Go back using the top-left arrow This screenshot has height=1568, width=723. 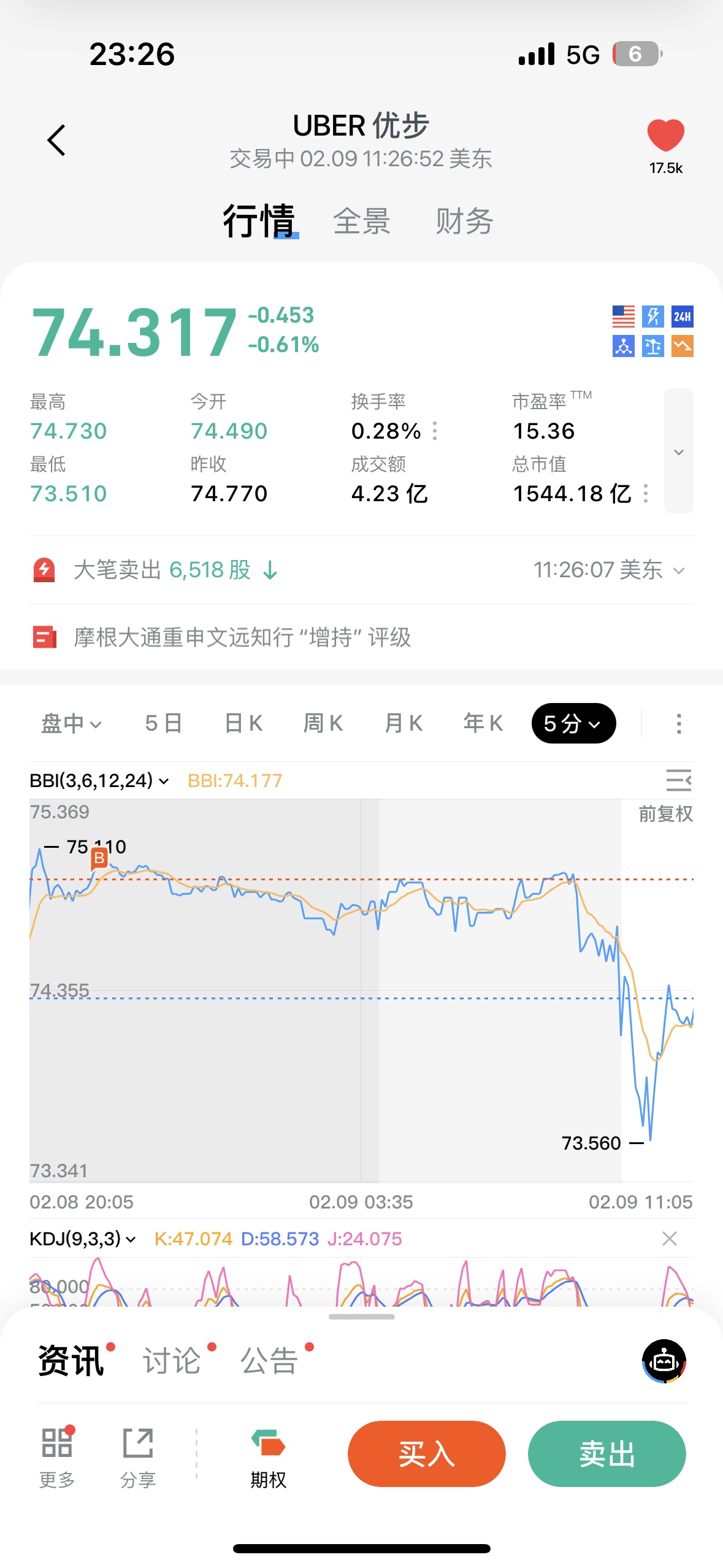pos(56,140)
